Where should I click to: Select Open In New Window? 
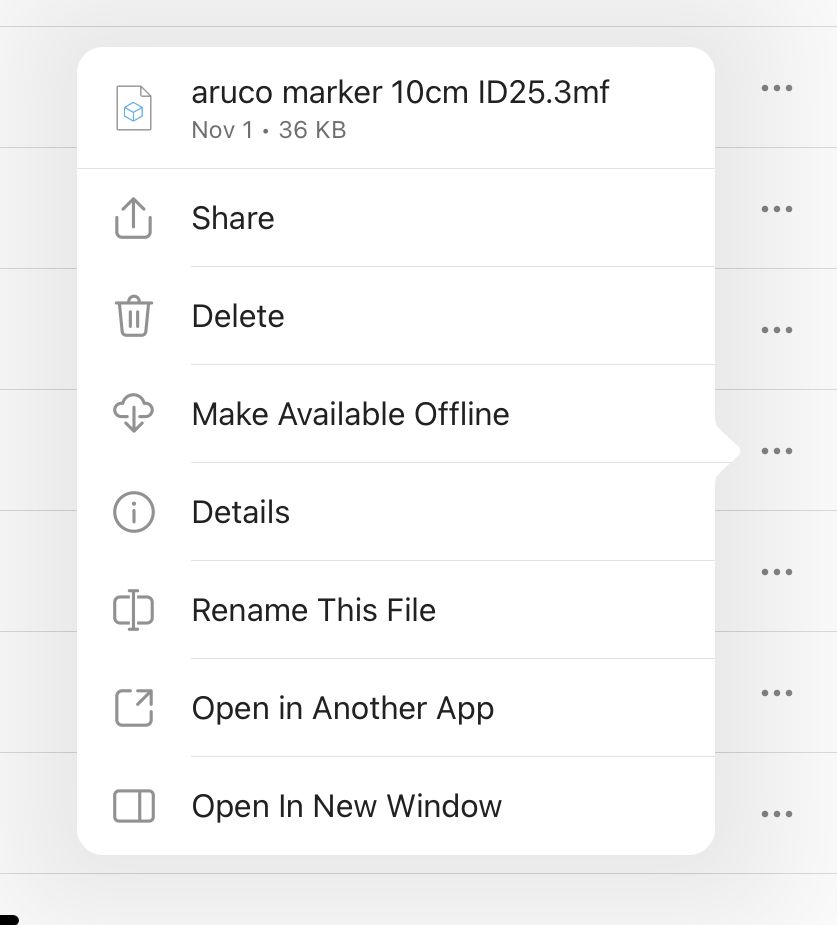click(x=346, y=806)
